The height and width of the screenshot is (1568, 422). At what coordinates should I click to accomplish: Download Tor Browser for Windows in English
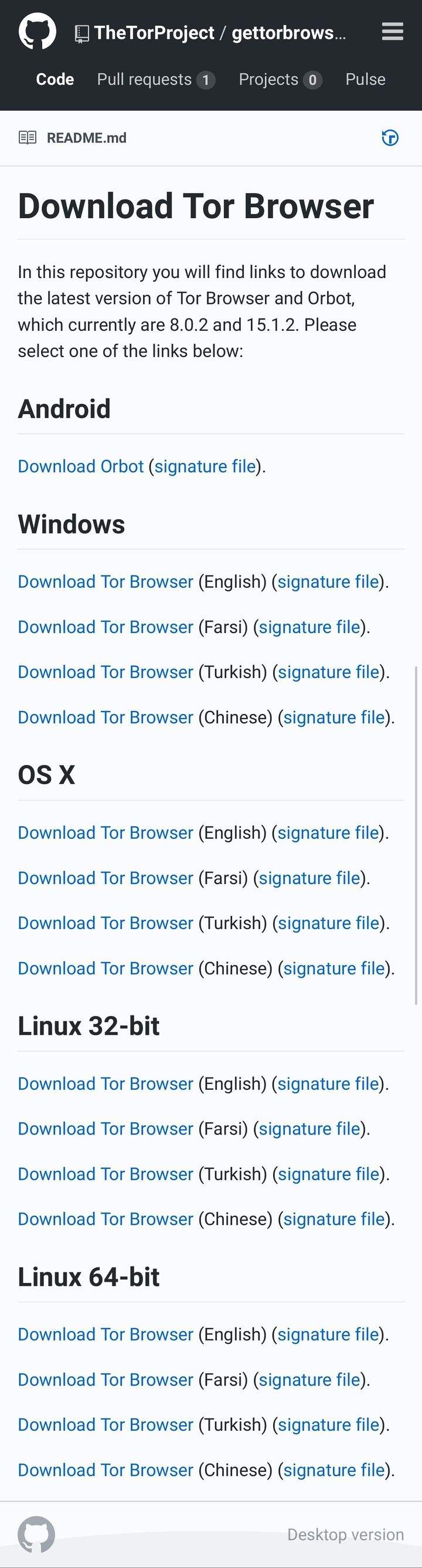105,582
